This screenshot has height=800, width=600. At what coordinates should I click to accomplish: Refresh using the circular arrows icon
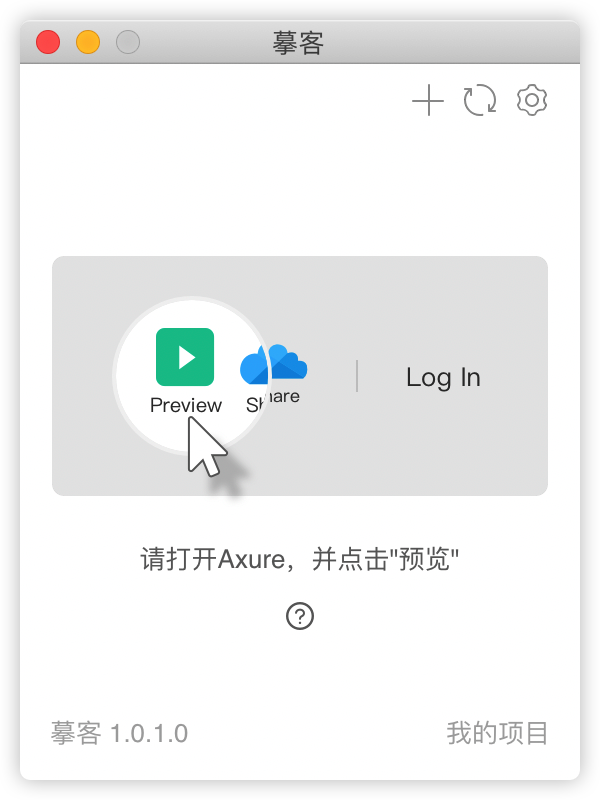[x=480, y=100]
